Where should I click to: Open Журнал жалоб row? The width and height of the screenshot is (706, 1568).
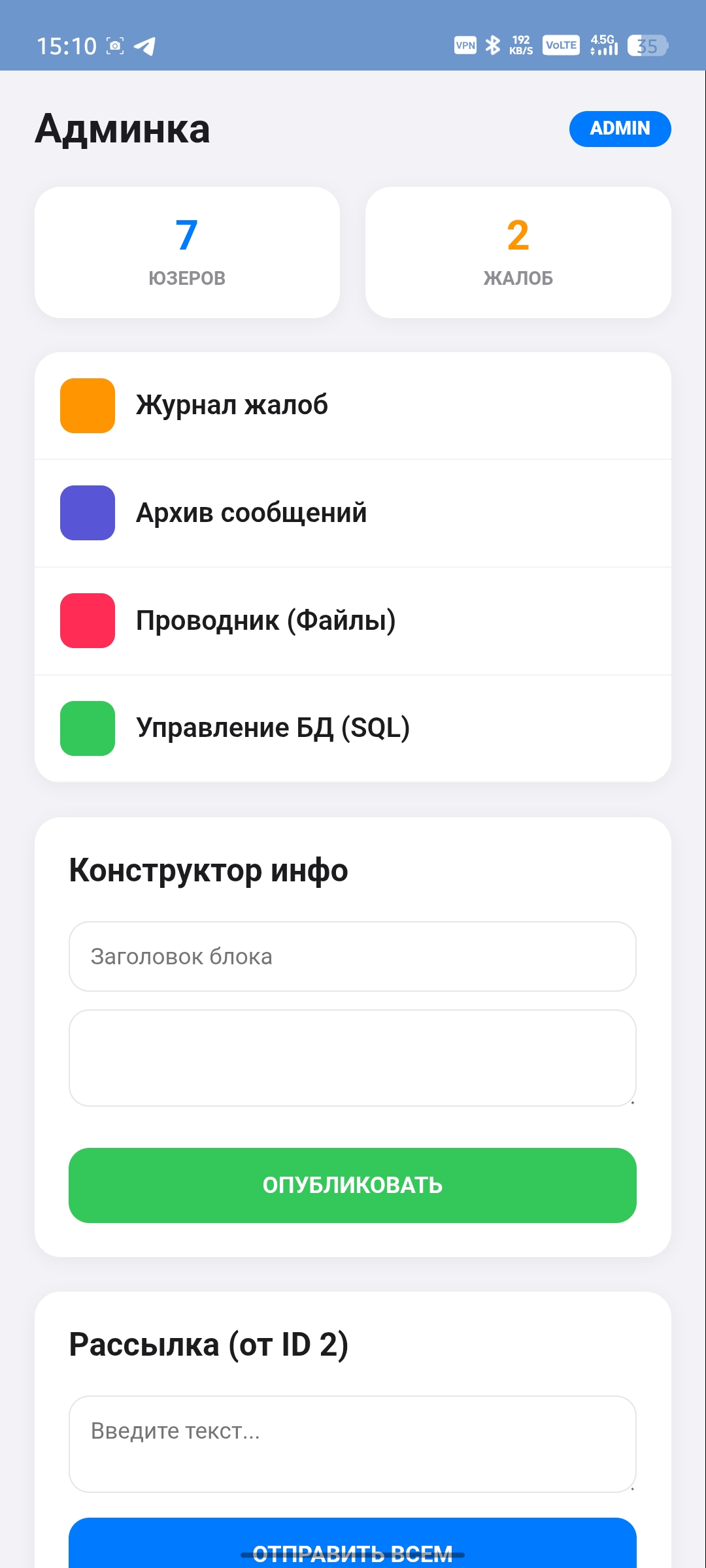[x=353, y=406]
